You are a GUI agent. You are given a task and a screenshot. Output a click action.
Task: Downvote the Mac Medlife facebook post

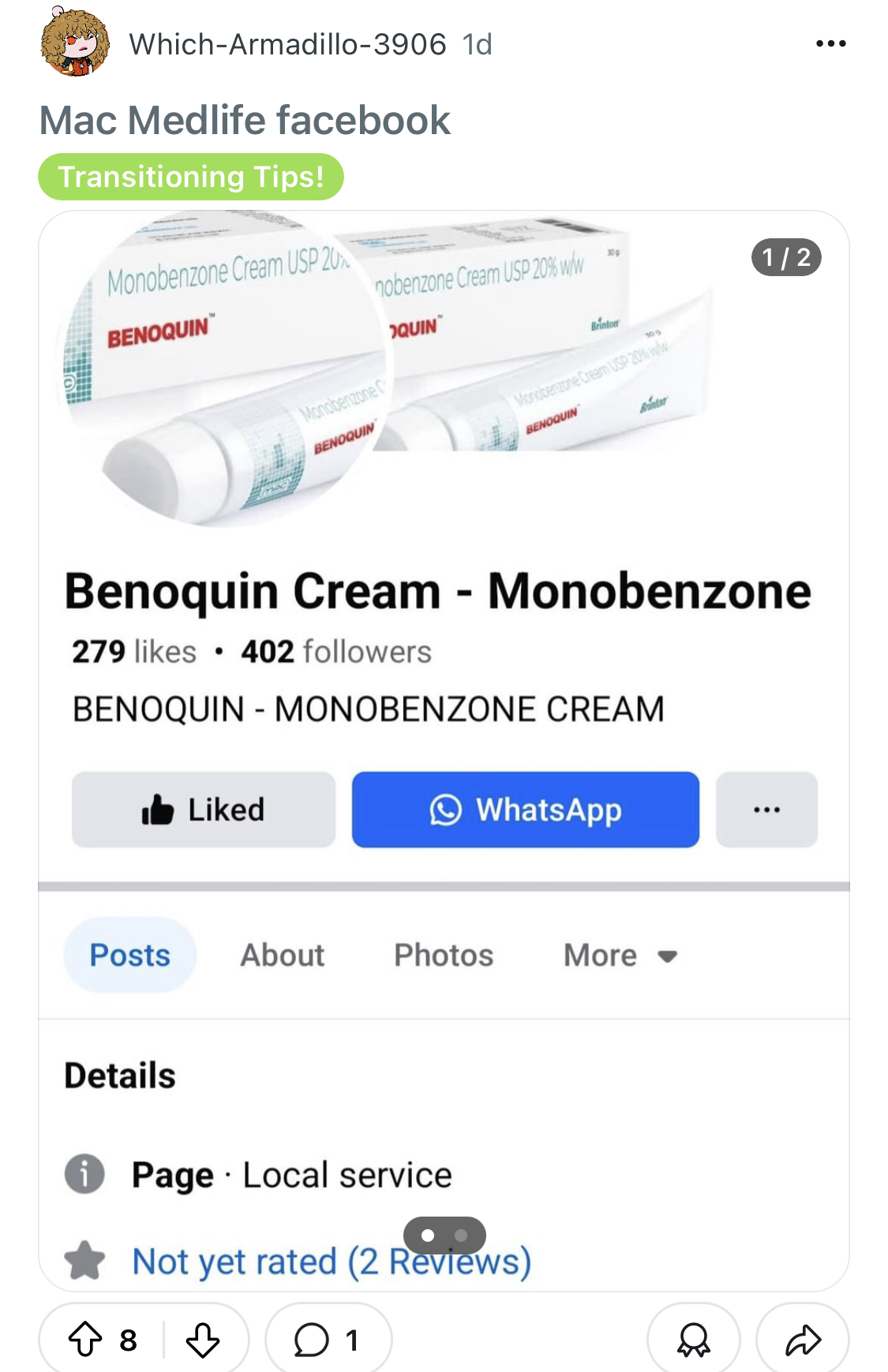(203, 1340)
